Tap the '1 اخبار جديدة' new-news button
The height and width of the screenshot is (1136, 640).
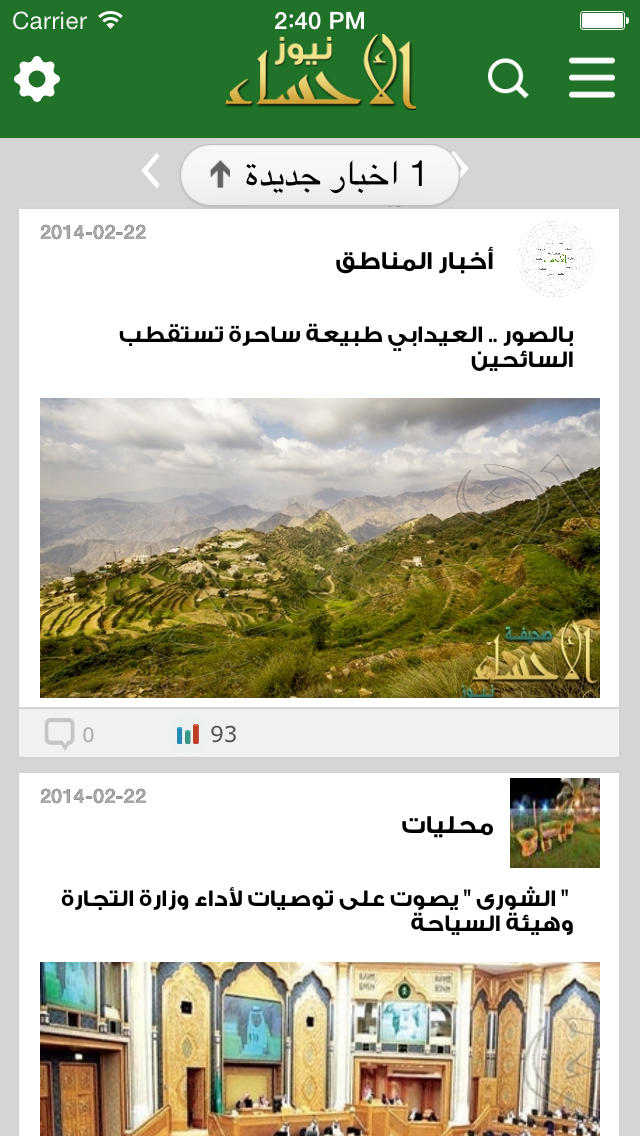pos(320,175)
